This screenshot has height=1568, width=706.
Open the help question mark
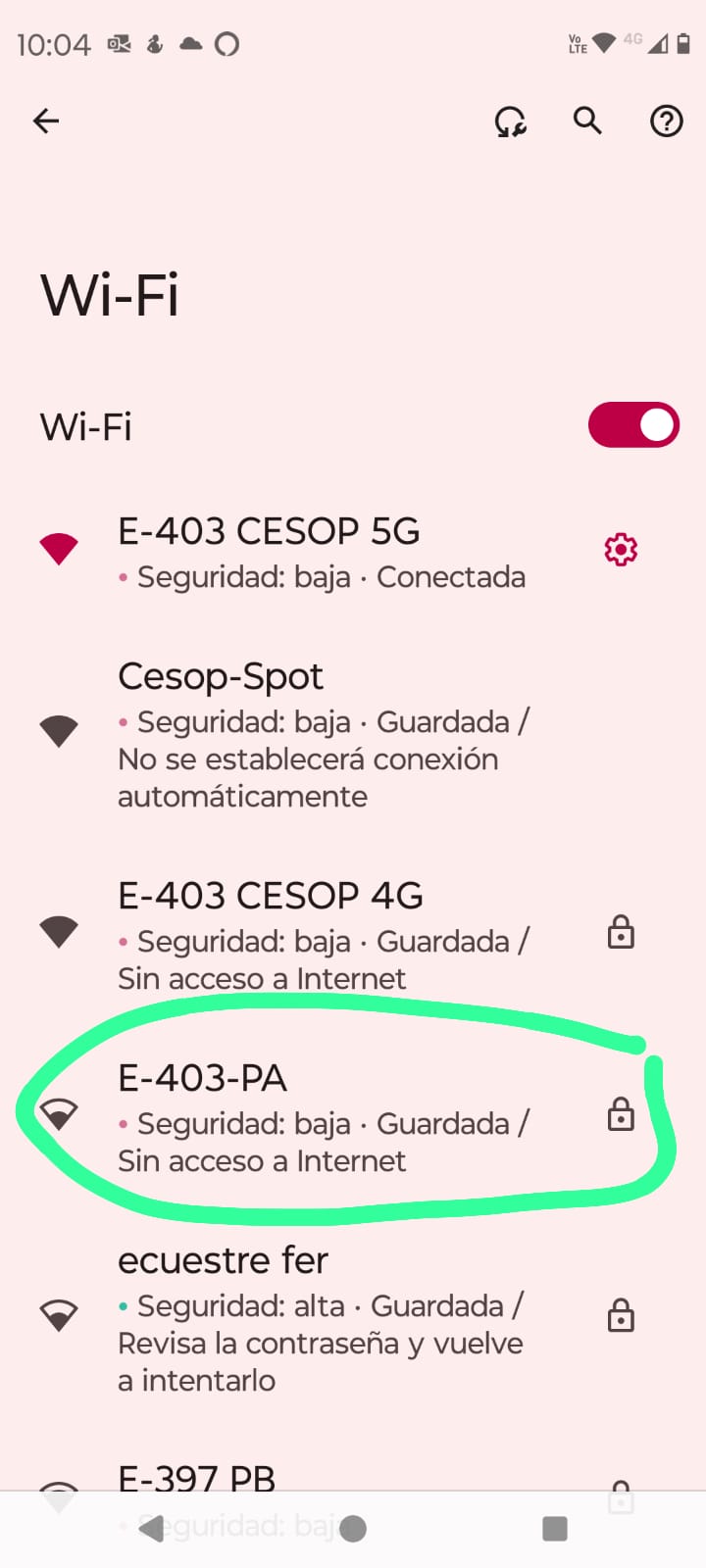click(667, 121)
